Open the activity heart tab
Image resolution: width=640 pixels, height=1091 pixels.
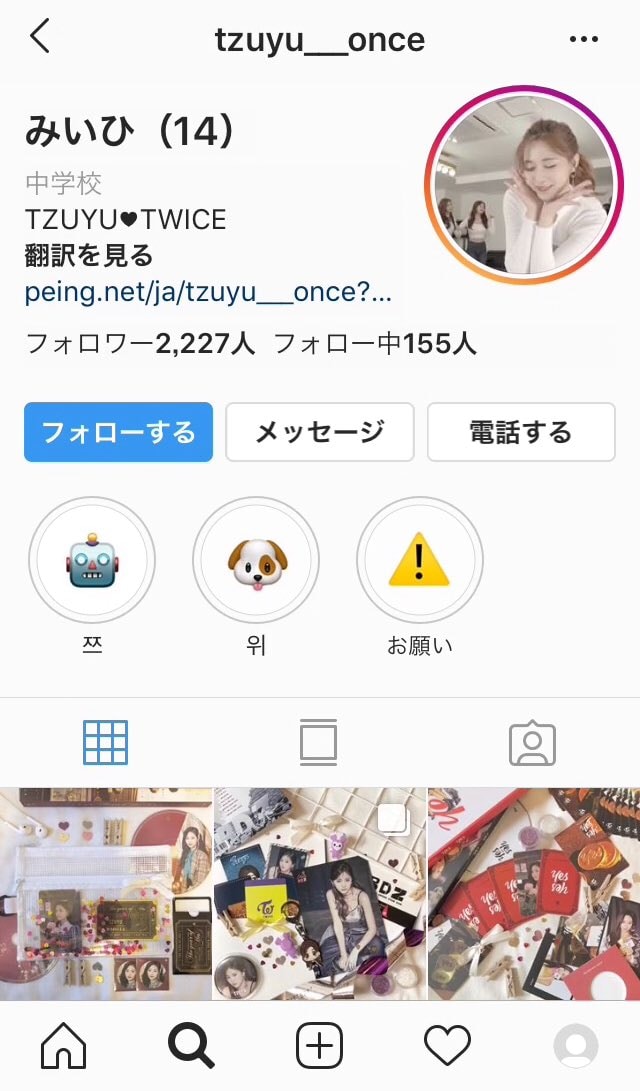tap(447, 1047)
